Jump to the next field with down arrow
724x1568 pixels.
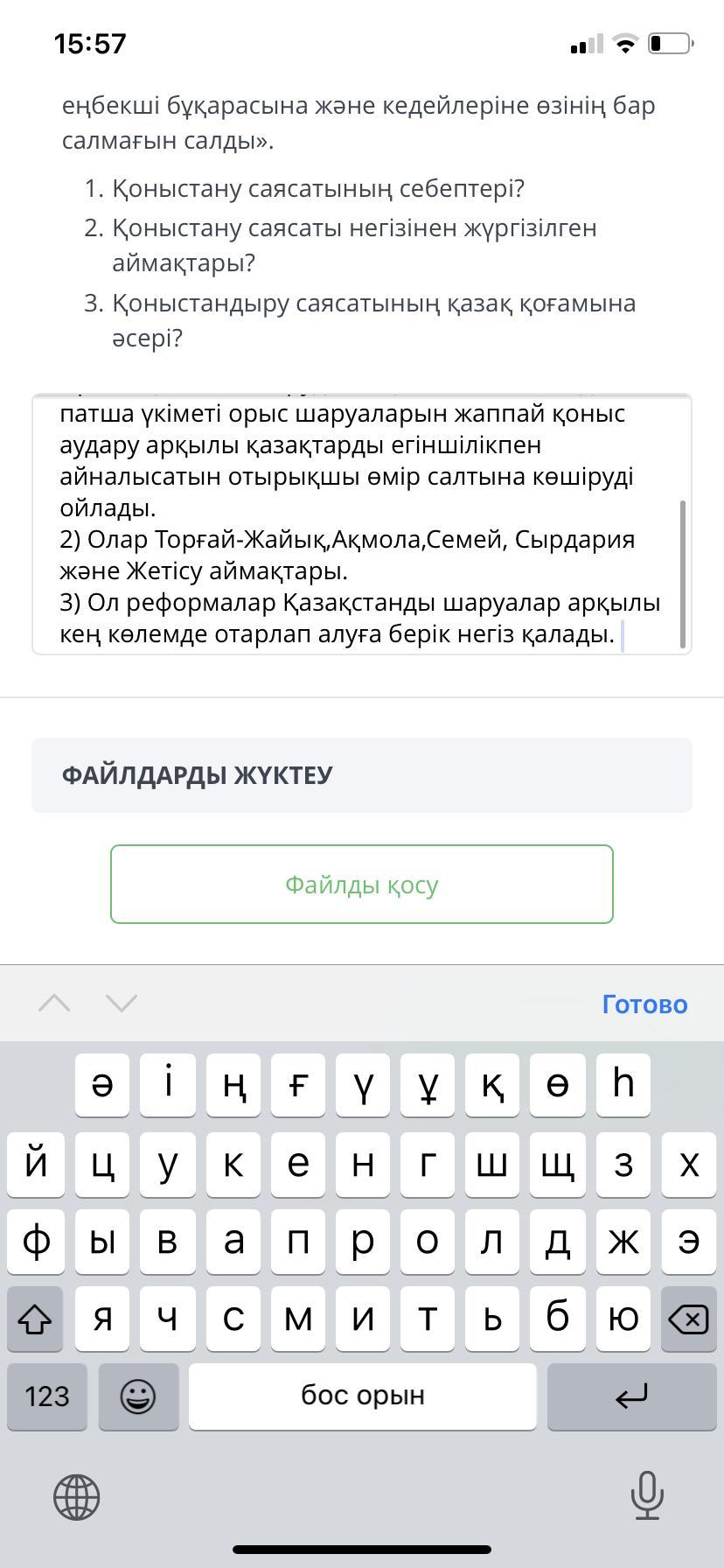pos(122,1003)
